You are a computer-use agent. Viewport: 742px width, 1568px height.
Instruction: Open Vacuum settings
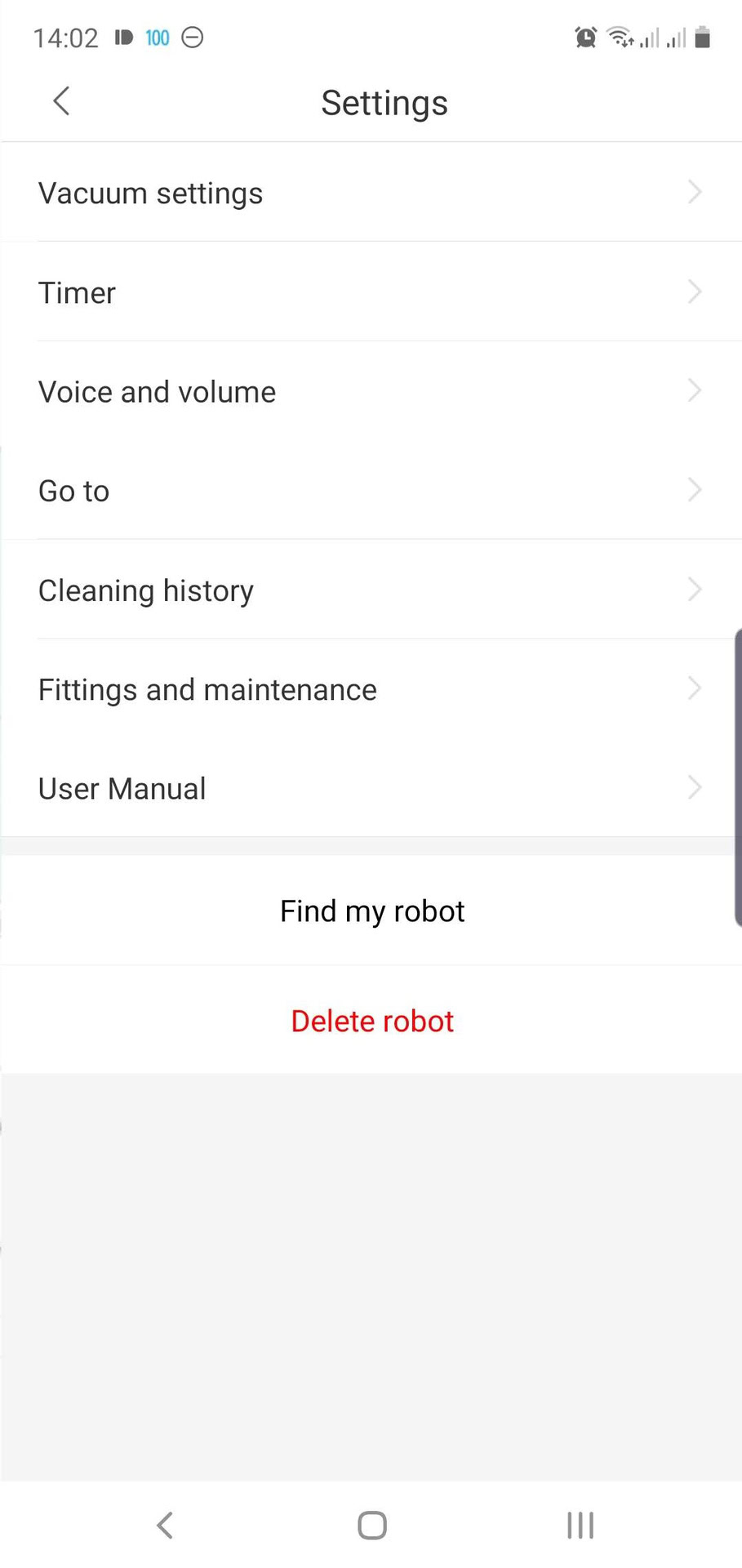(371, 193)
